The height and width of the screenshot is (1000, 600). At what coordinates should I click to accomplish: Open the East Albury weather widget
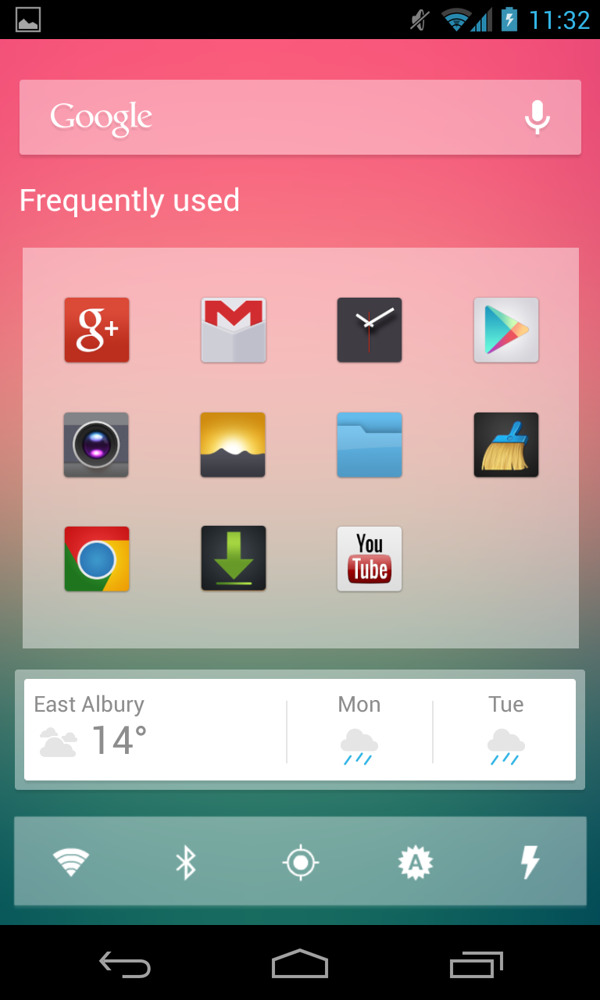(150, 730)
